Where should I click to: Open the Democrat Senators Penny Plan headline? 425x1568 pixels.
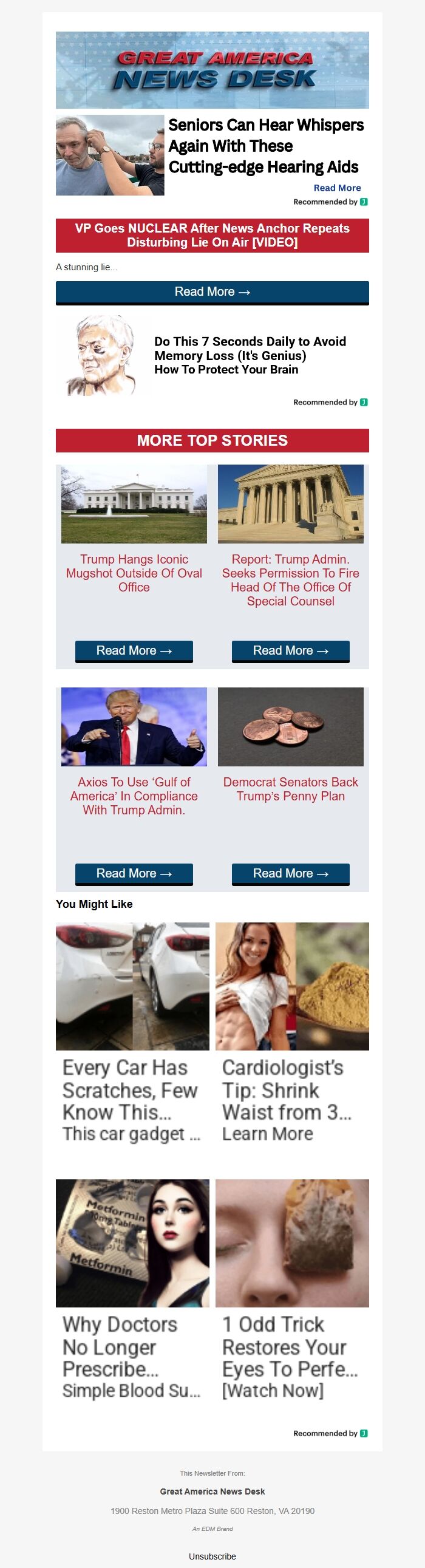pyautogui.click(x=290, y=789)
